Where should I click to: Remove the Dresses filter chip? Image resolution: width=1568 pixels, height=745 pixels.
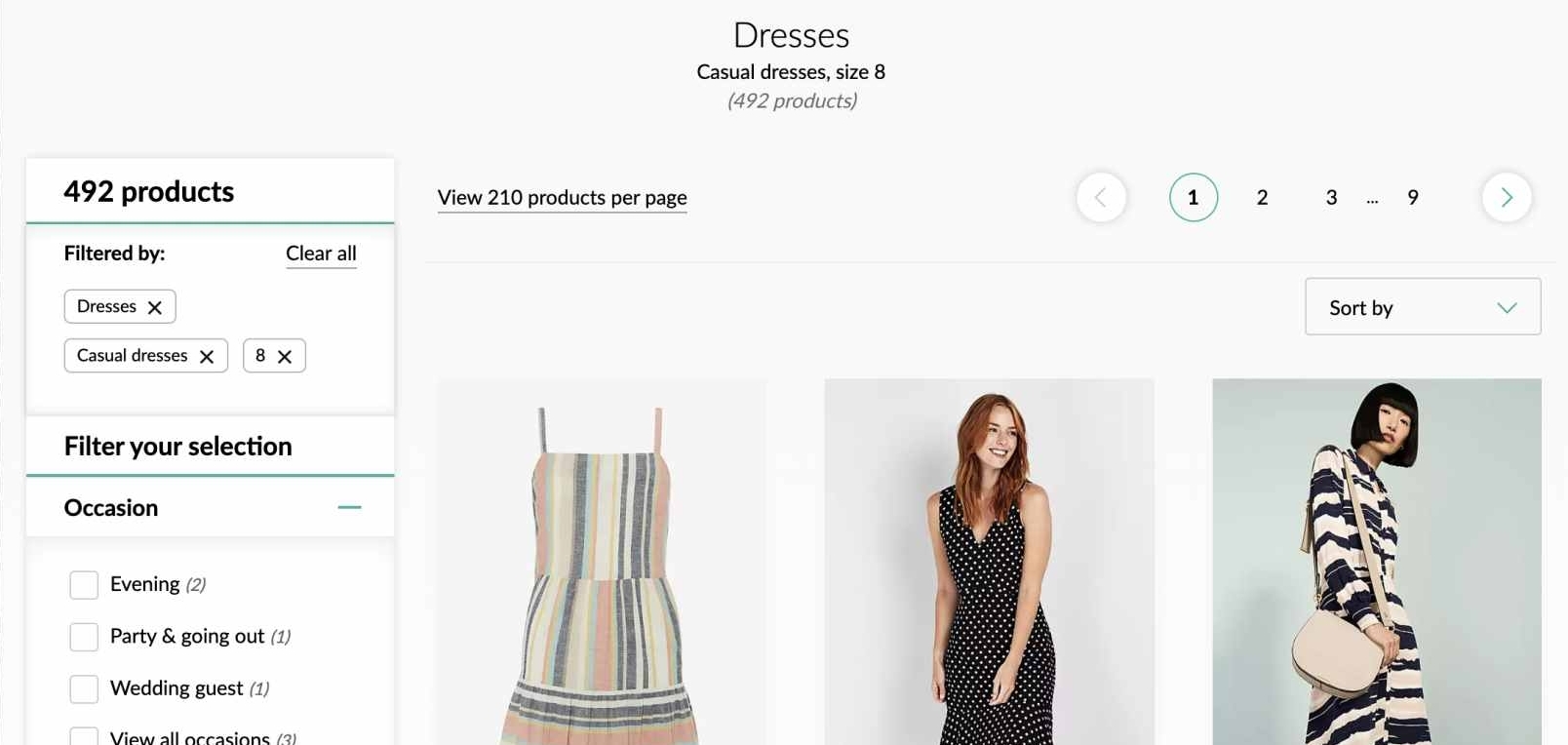click(x=154, y=307)
